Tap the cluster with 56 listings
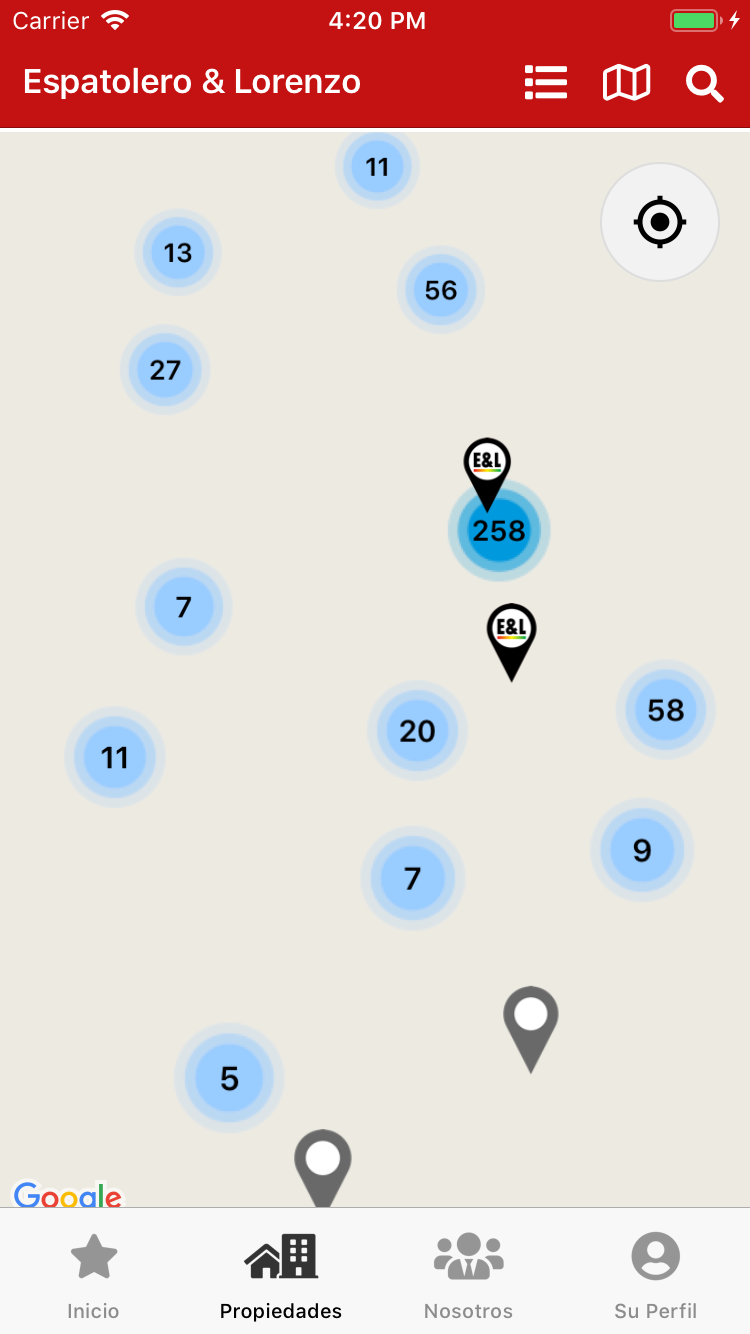750x1334 pixels. coord(441,290)
